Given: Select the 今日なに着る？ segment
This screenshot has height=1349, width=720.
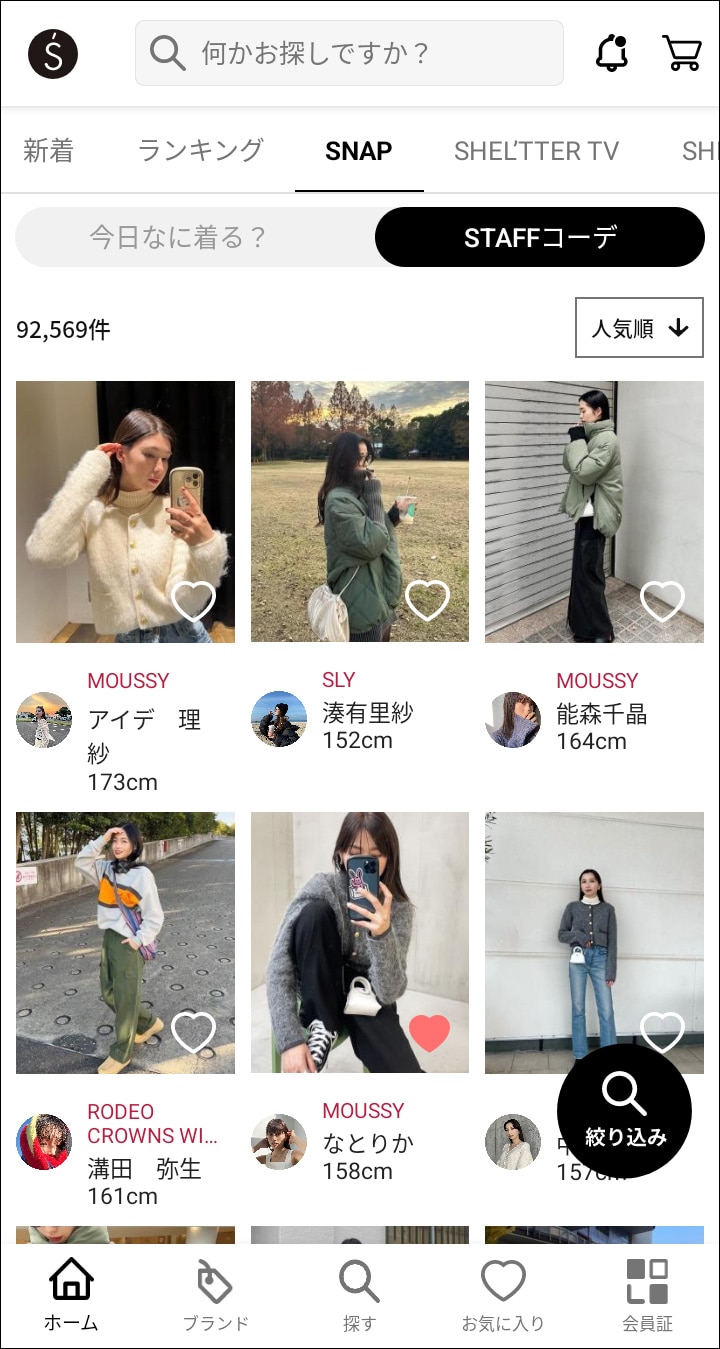Looking at the screenshot, I should [180, 237].
